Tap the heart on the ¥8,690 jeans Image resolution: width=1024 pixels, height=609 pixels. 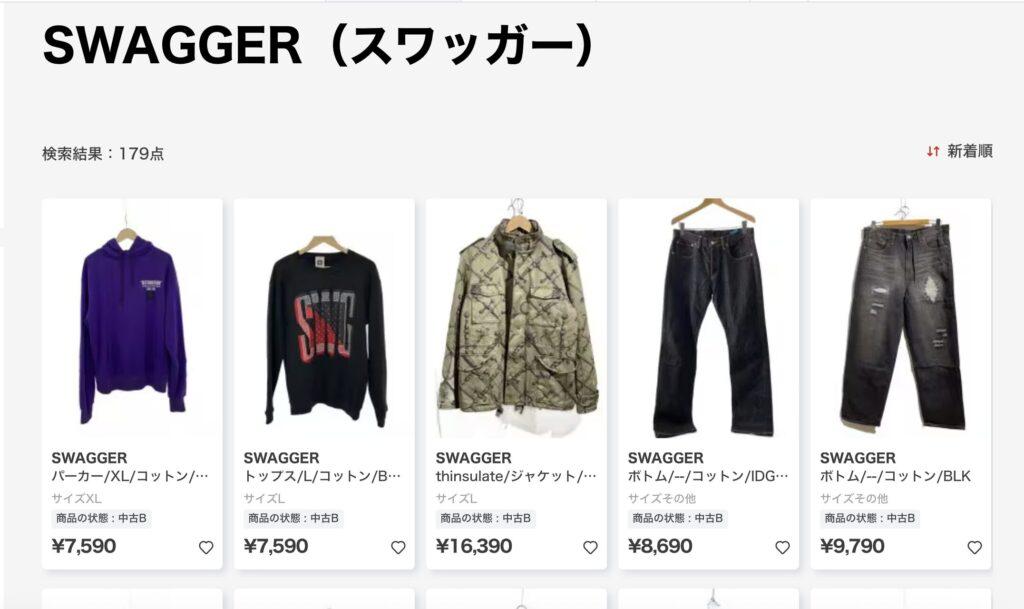click(x=782, y=547)
